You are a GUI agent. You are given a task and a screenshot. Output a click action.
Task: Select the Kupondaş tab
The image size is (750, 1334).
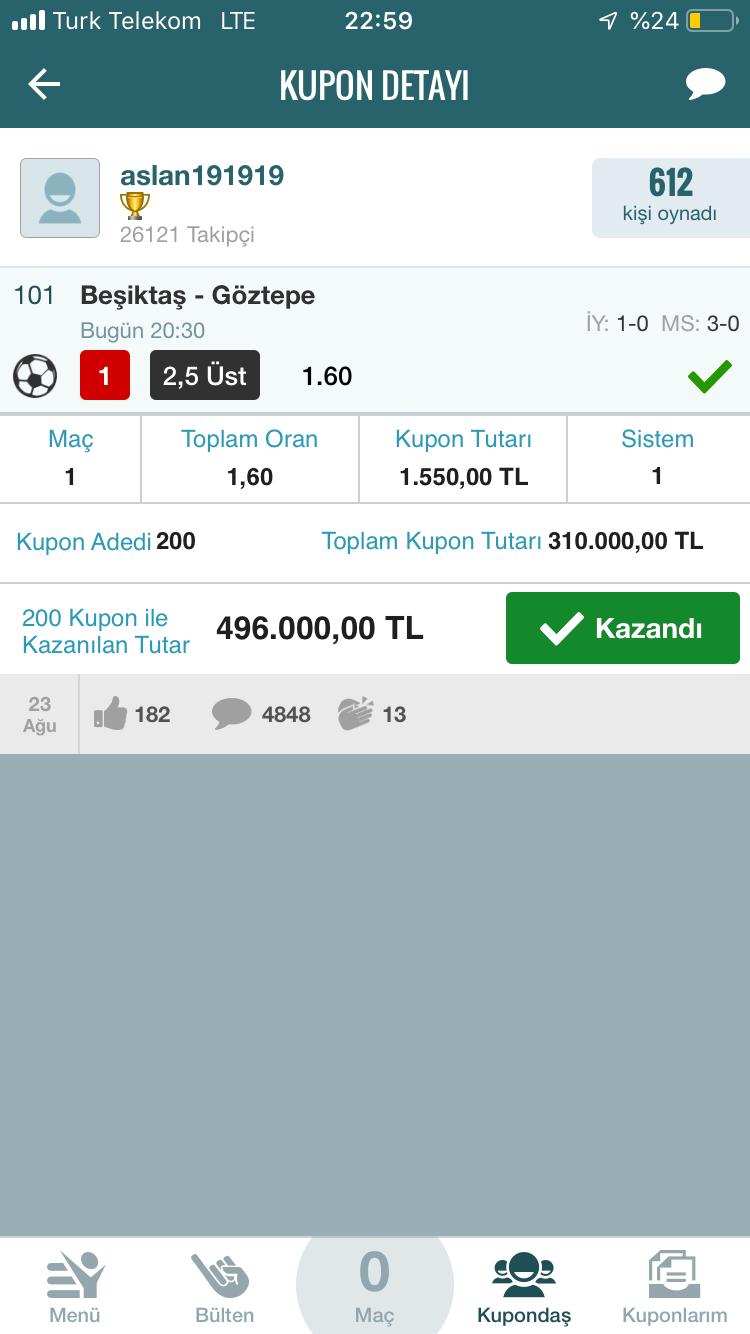pos(524,1288)
